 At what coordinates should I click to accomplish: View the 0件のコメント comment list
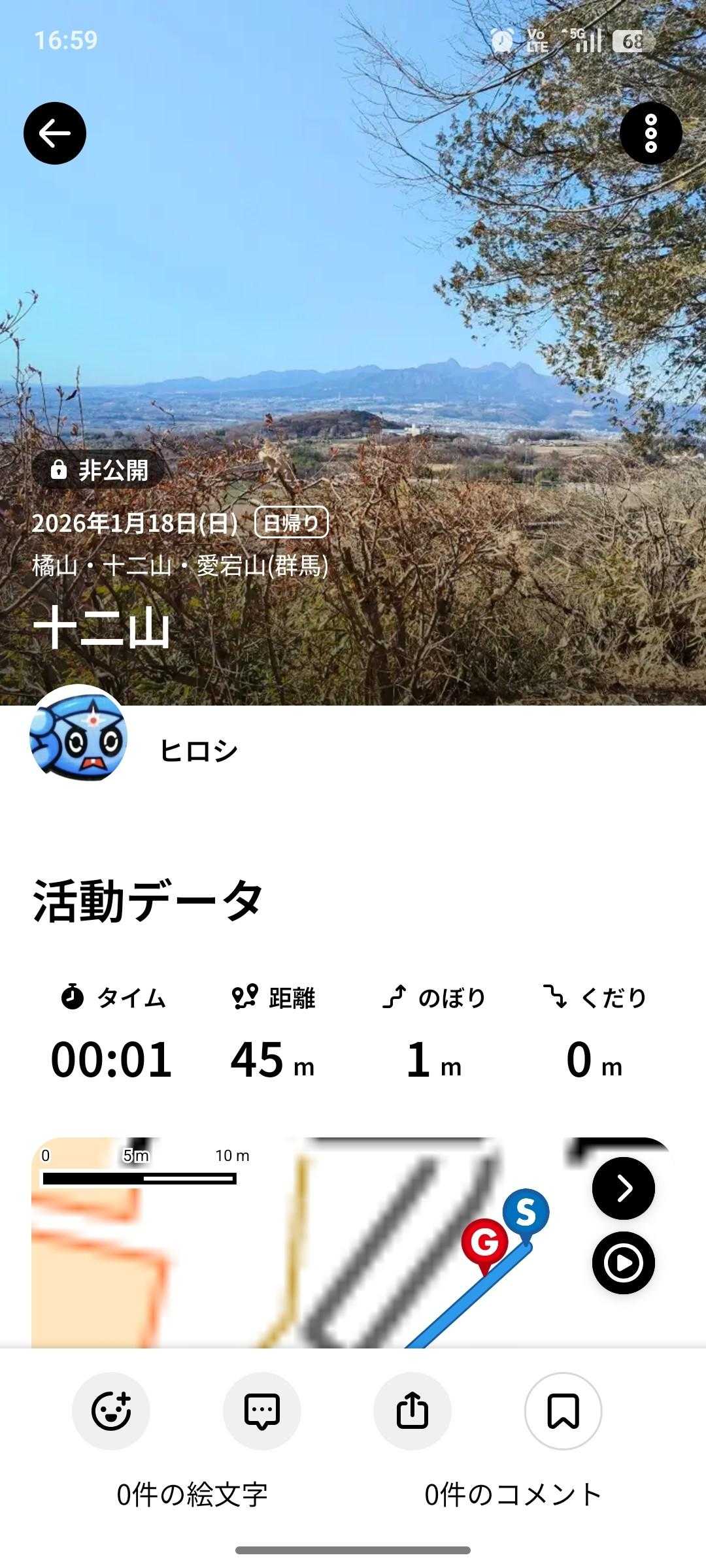coord(513,1495)
